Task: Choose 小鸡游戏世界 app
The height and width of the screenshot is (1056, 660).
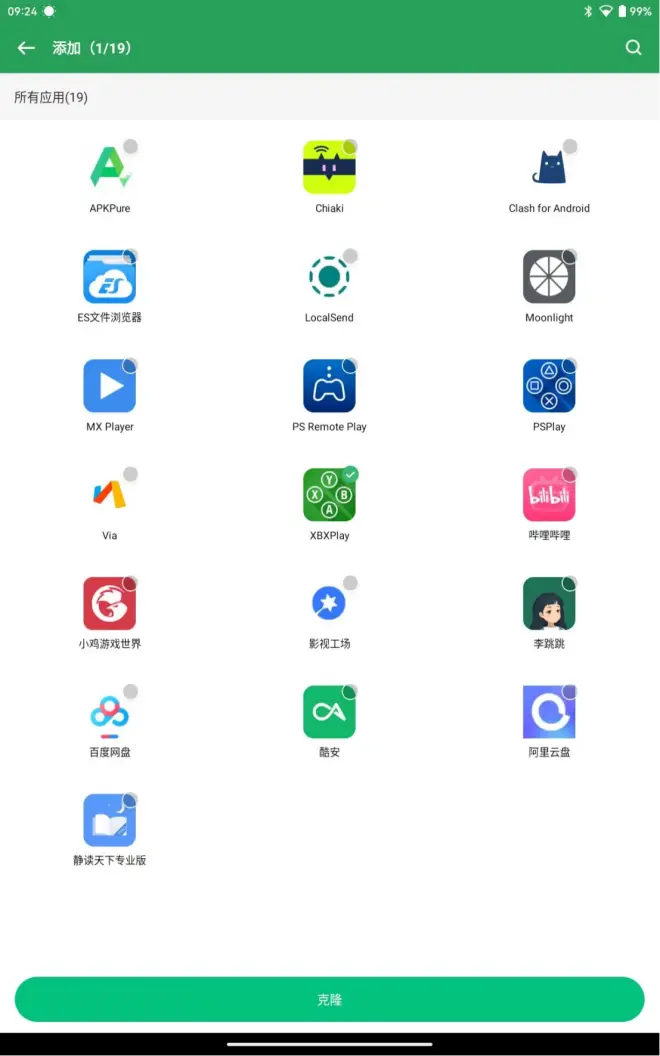Action: pos(110,603)
